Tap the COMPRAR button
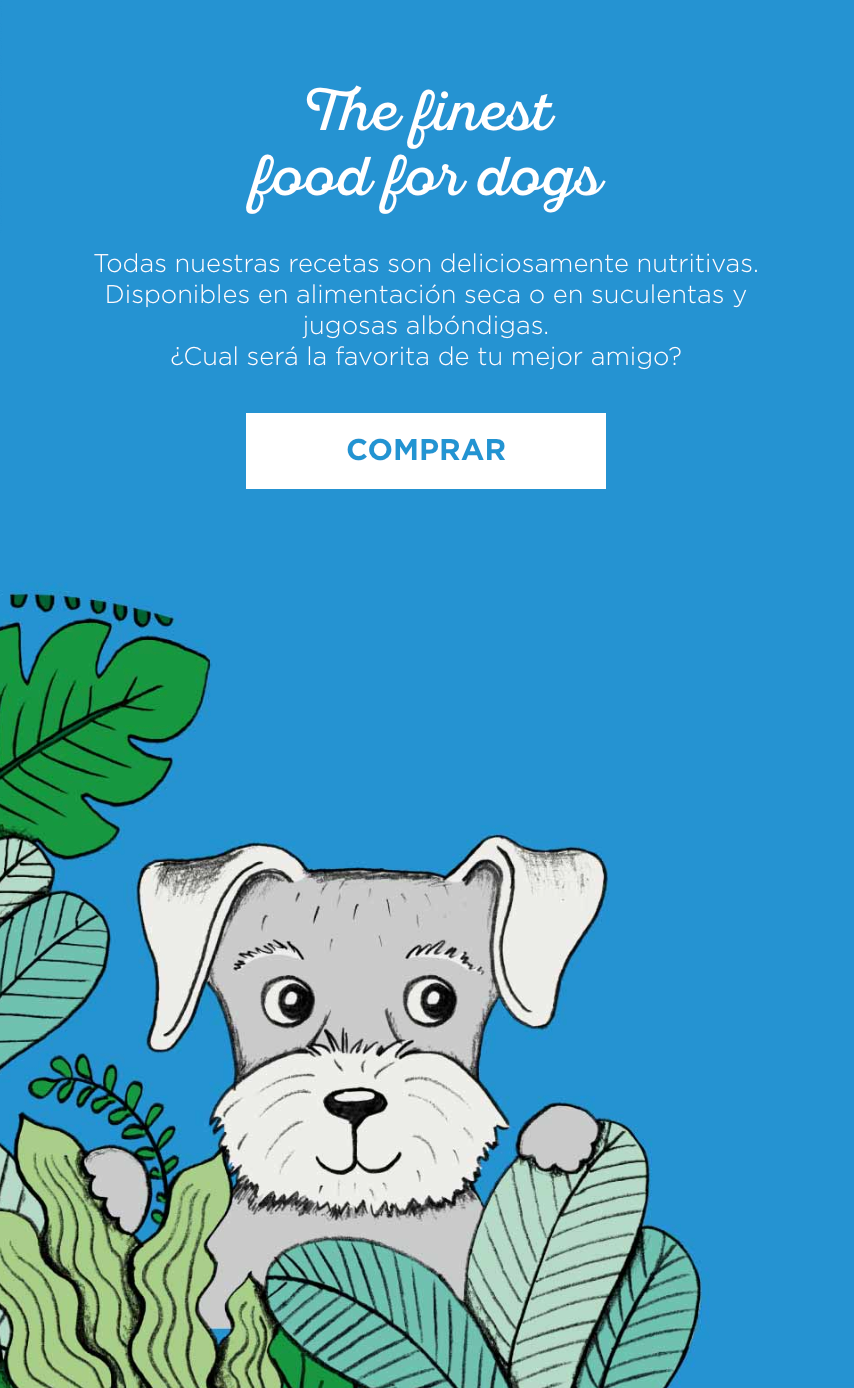The width and height of the screenshot is (854, 1388). tap(426, 451)
